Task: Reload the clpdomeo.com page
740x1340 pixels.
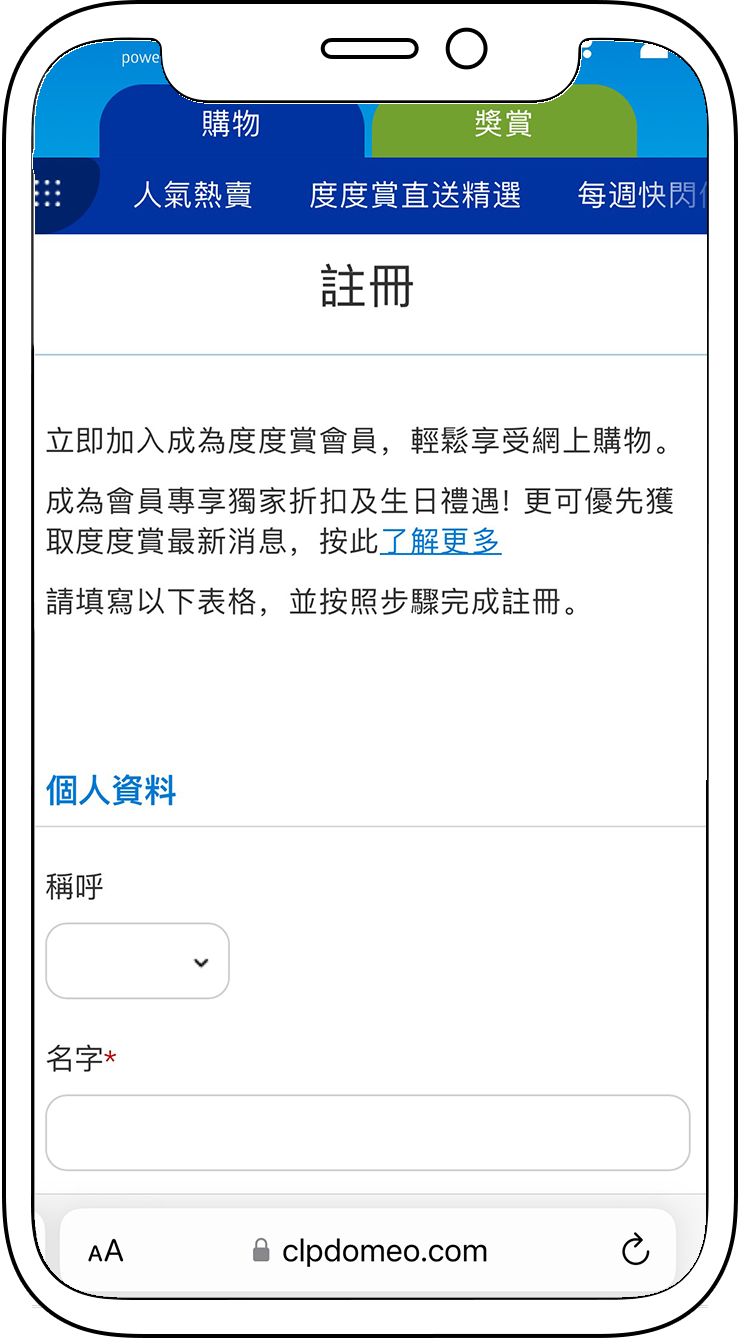Action: tap(635, 1250)
